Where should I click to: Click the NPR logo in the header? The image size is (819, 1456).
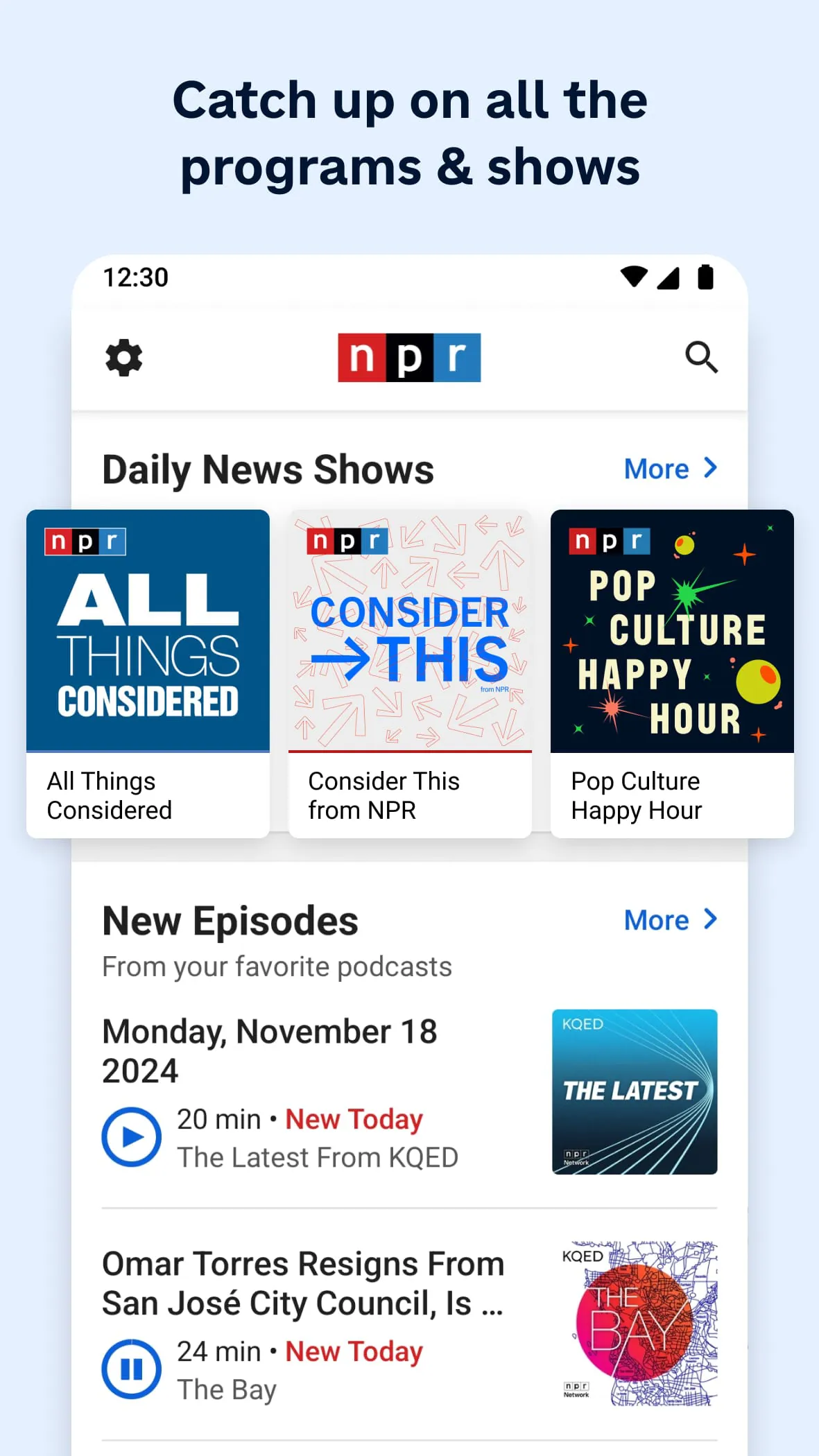[x=408, y=358]
